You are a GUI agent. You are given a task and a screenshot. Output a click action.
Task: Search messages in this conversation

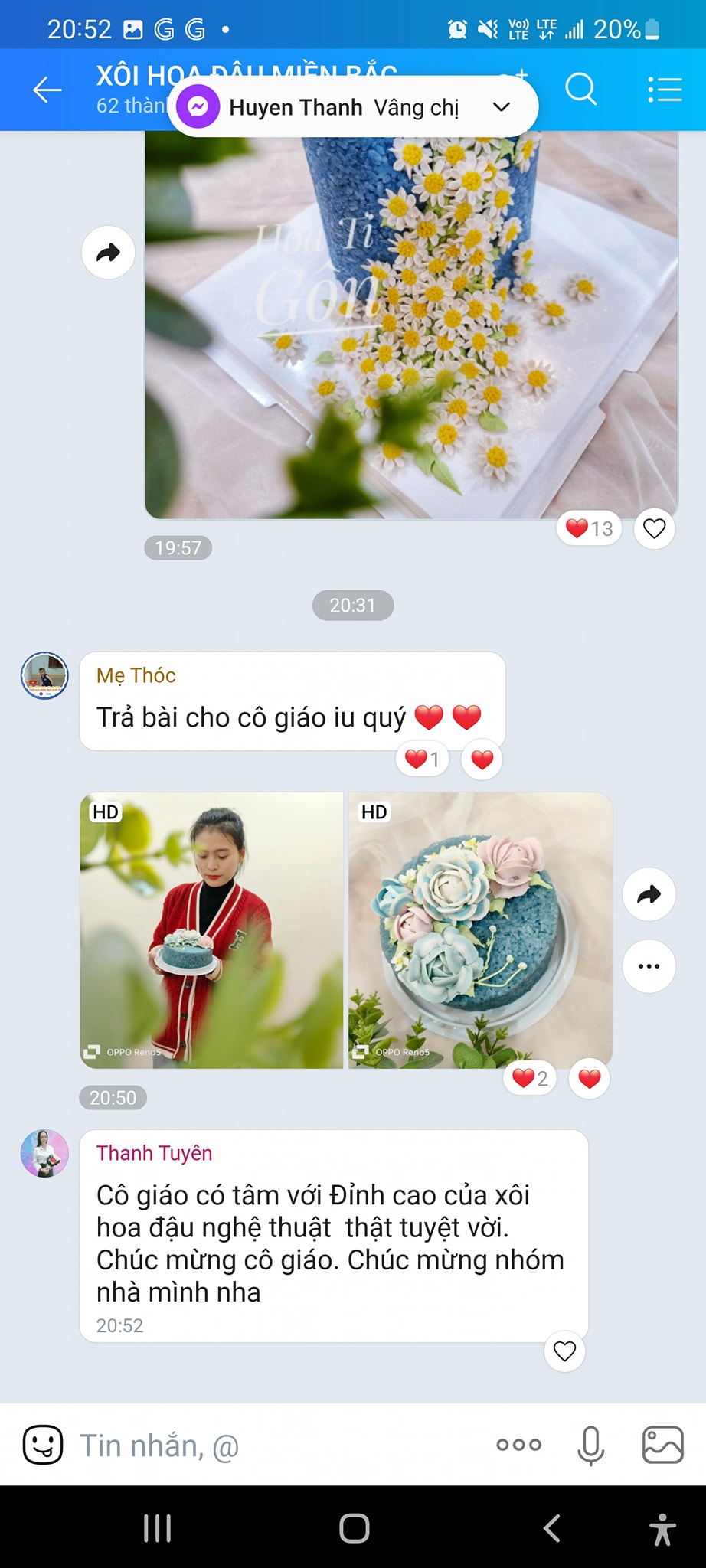pos(580,90)
